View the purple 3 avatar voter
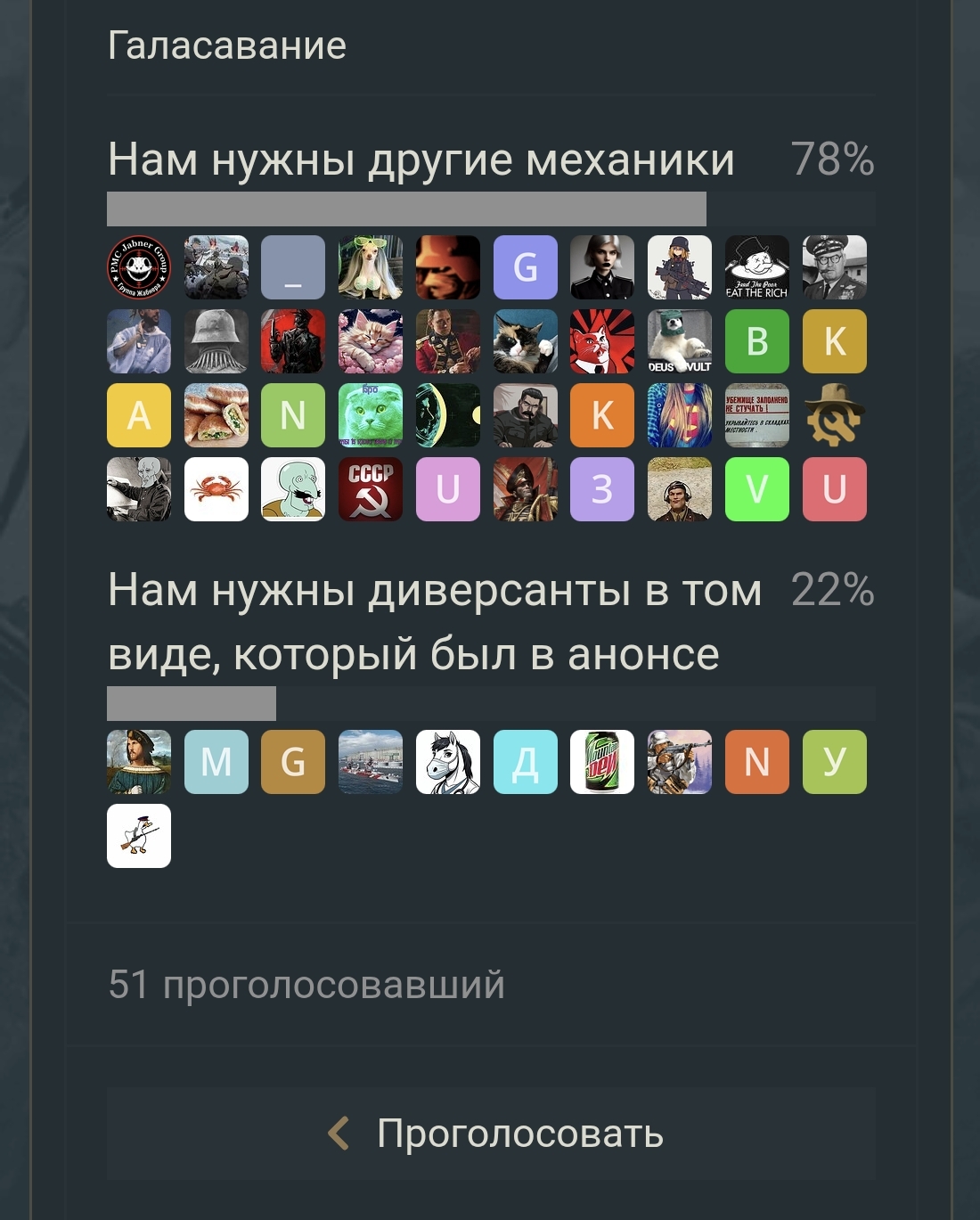Screen dimensions: 980x1220 click(602, 489)
